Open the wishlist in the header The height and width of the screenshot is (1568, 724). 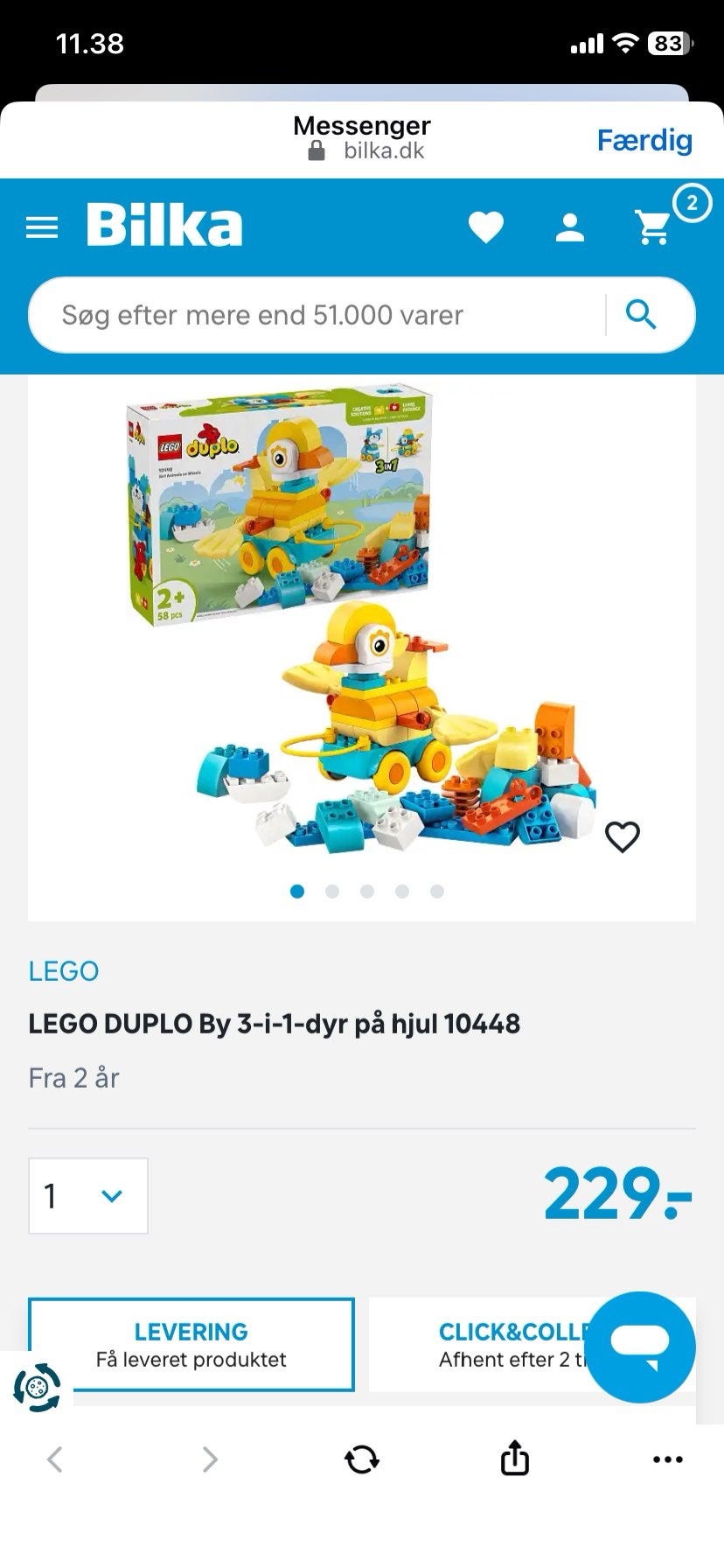click(485, 227)
